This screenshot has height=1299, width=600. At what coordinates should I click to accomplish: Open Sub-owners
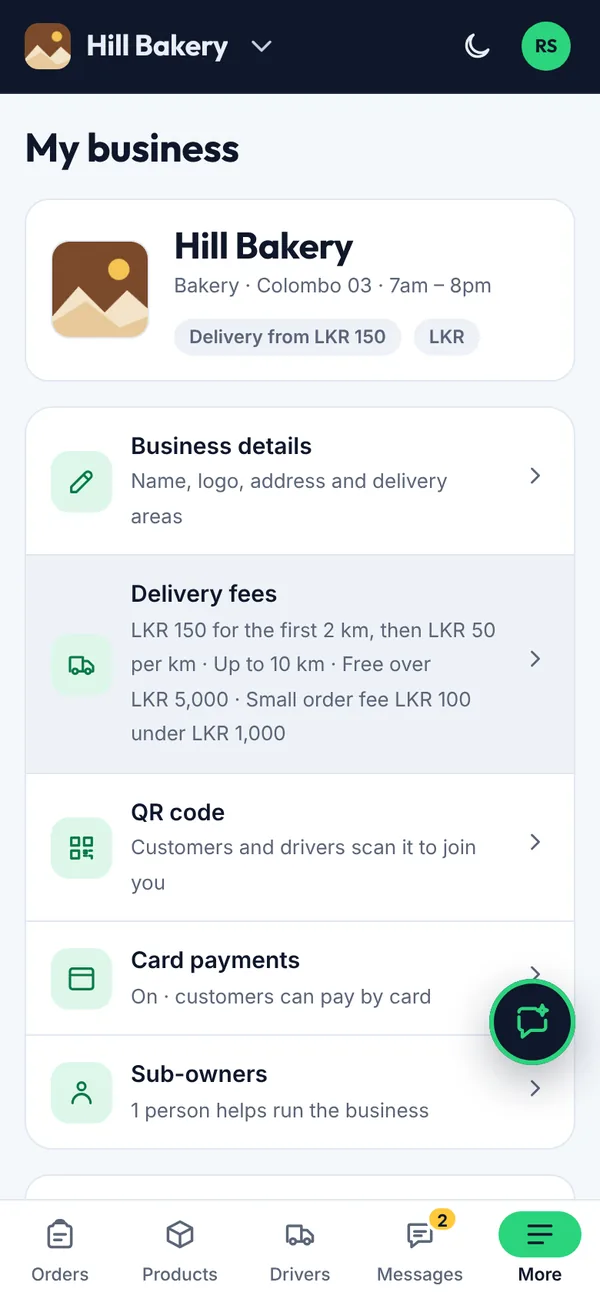click(300, 1092)
